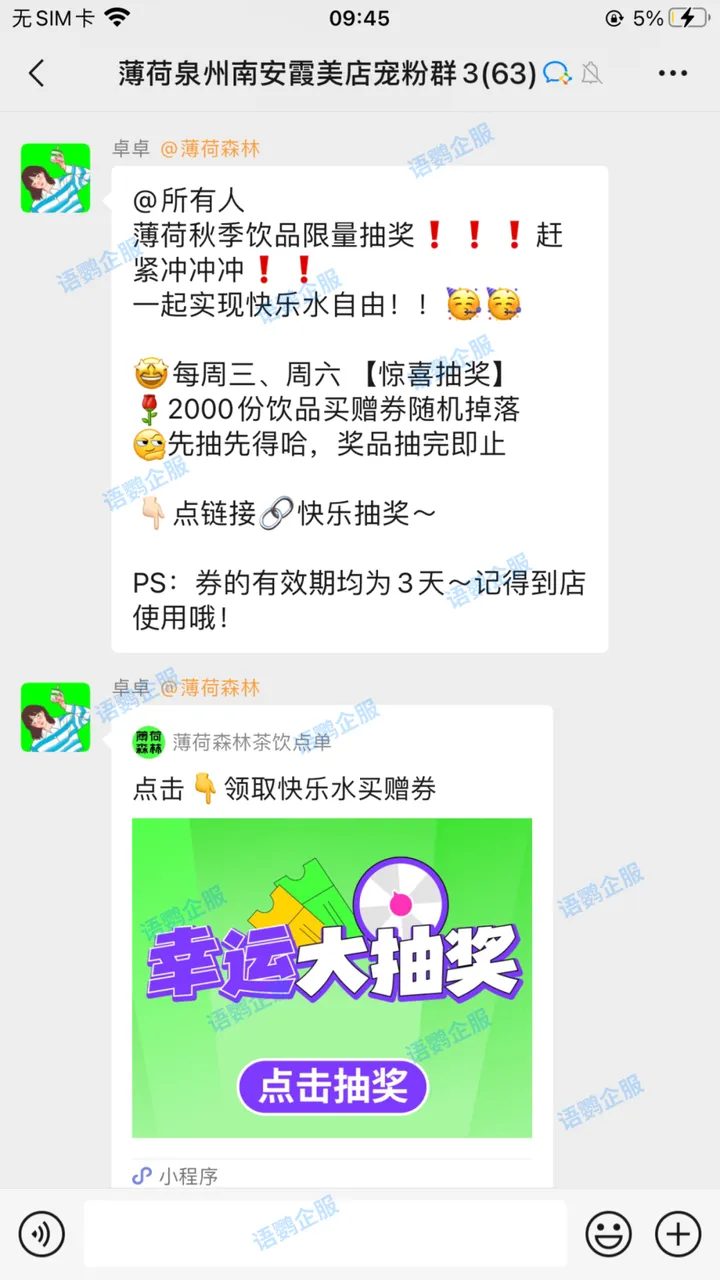Screen dimensions: 720x1280
Task: Tap 卓卓's avatar beside the mini program card
Action: 56,717
